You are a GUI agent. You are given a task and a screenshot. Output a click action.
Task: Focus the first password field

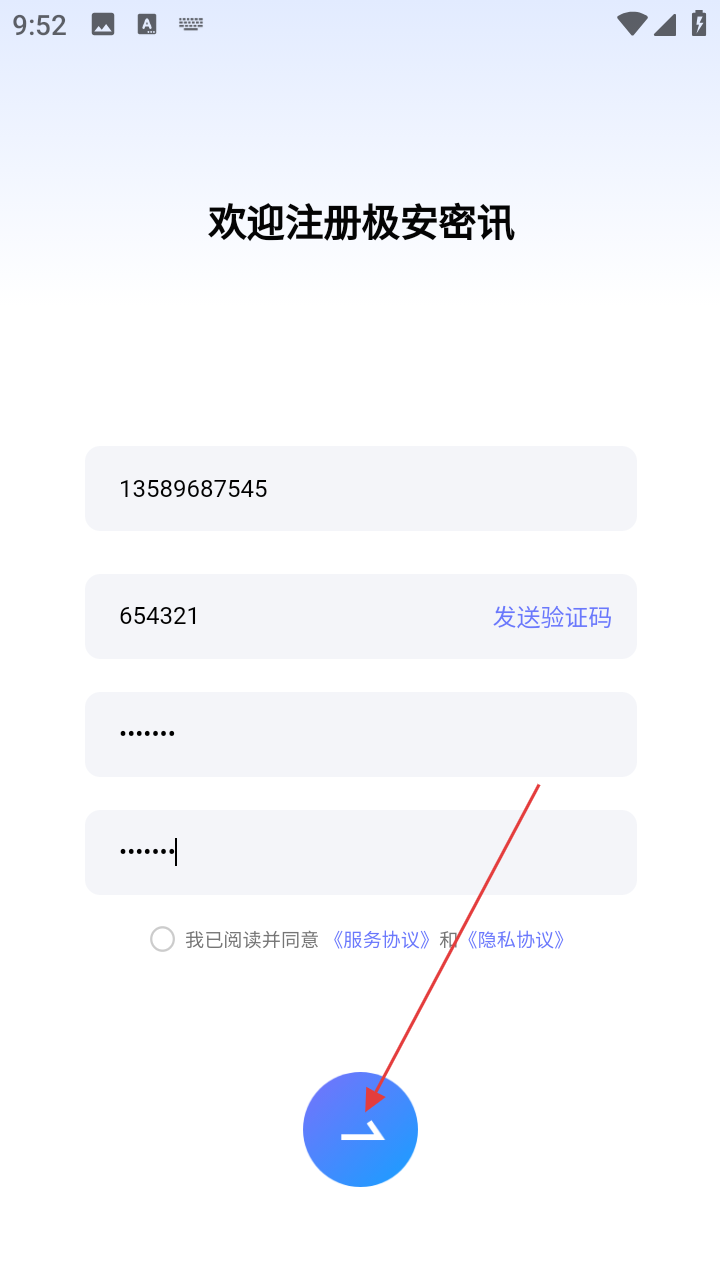click(x=360, y=734)
